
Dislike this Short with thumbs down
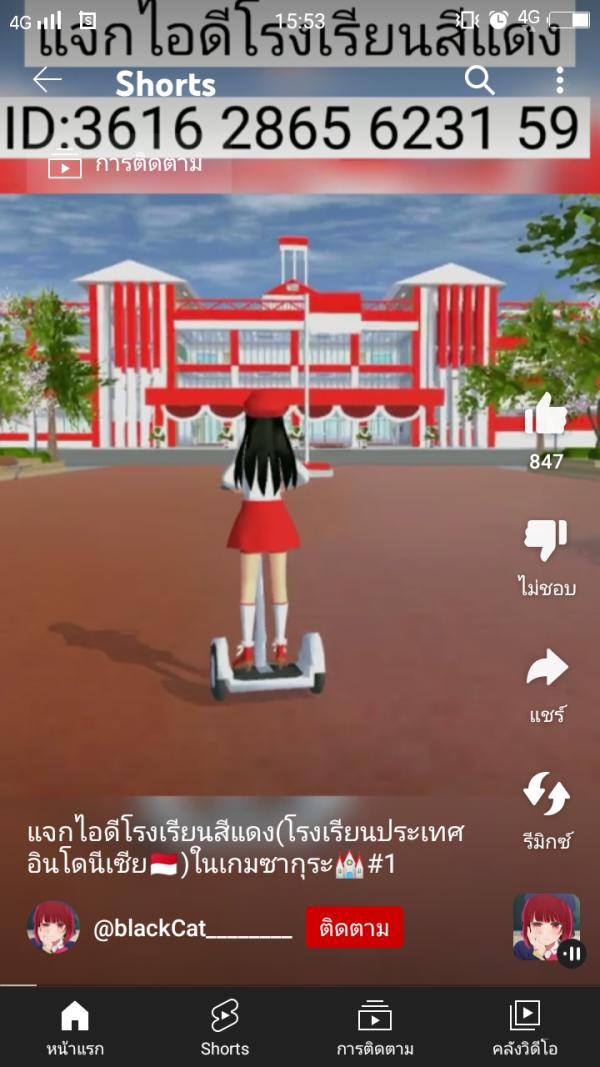(546, 541)
